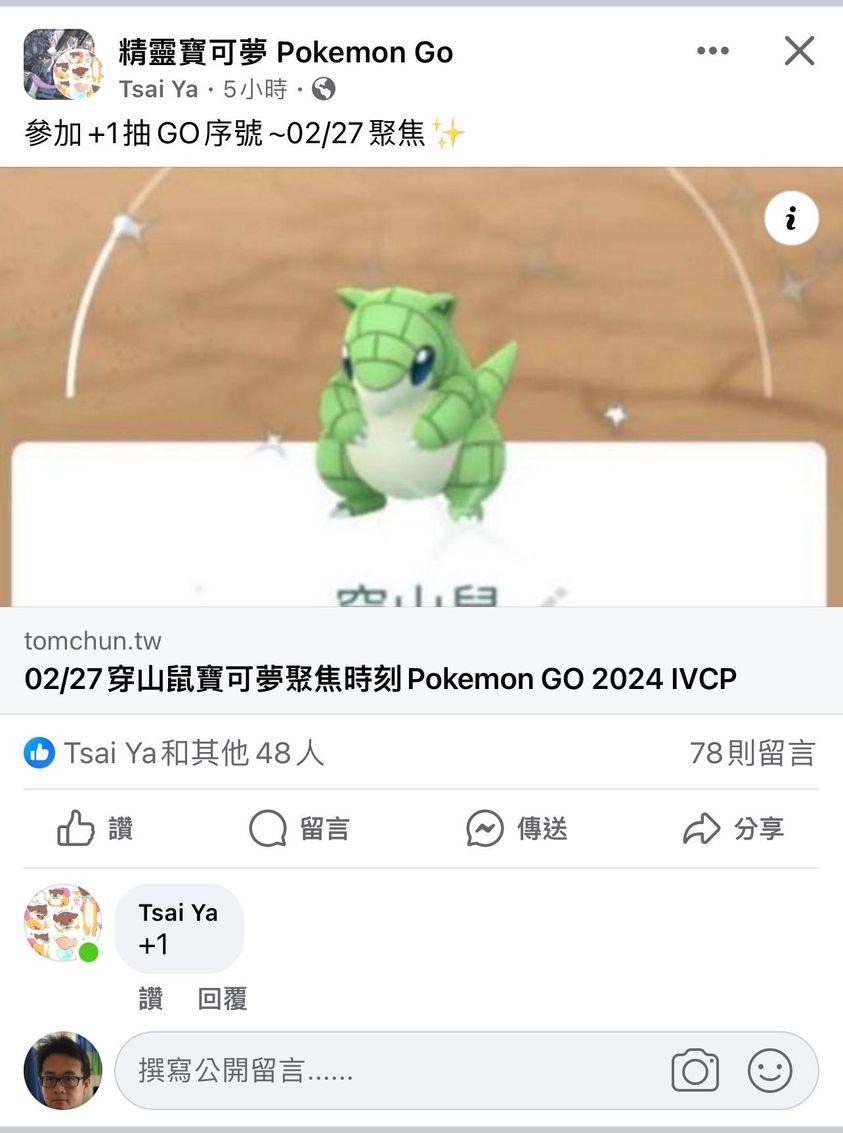
Task: Open the emoji picker in comment box
Action: 770,1071
